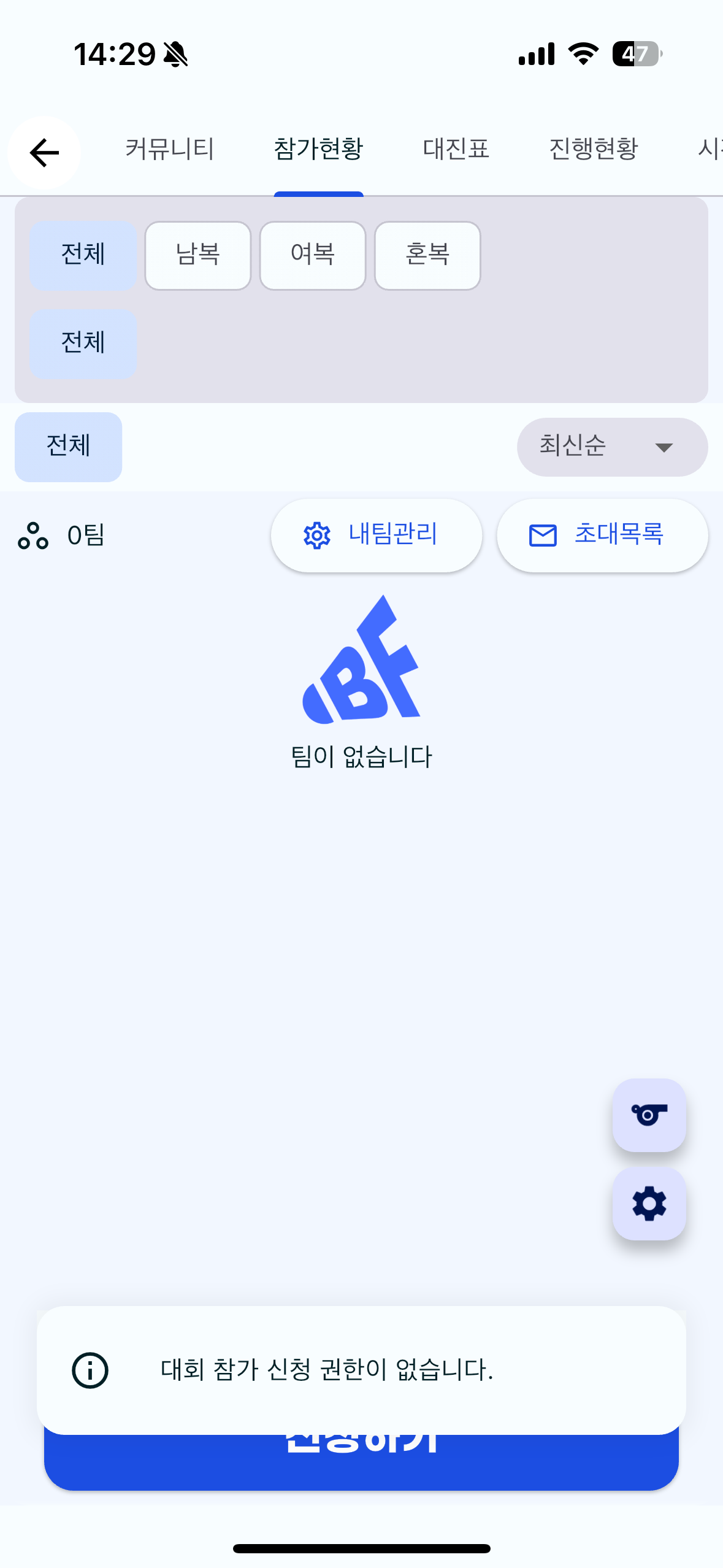Open the 진행현황 tab
Screen dimensions: 723x1568
593,149
